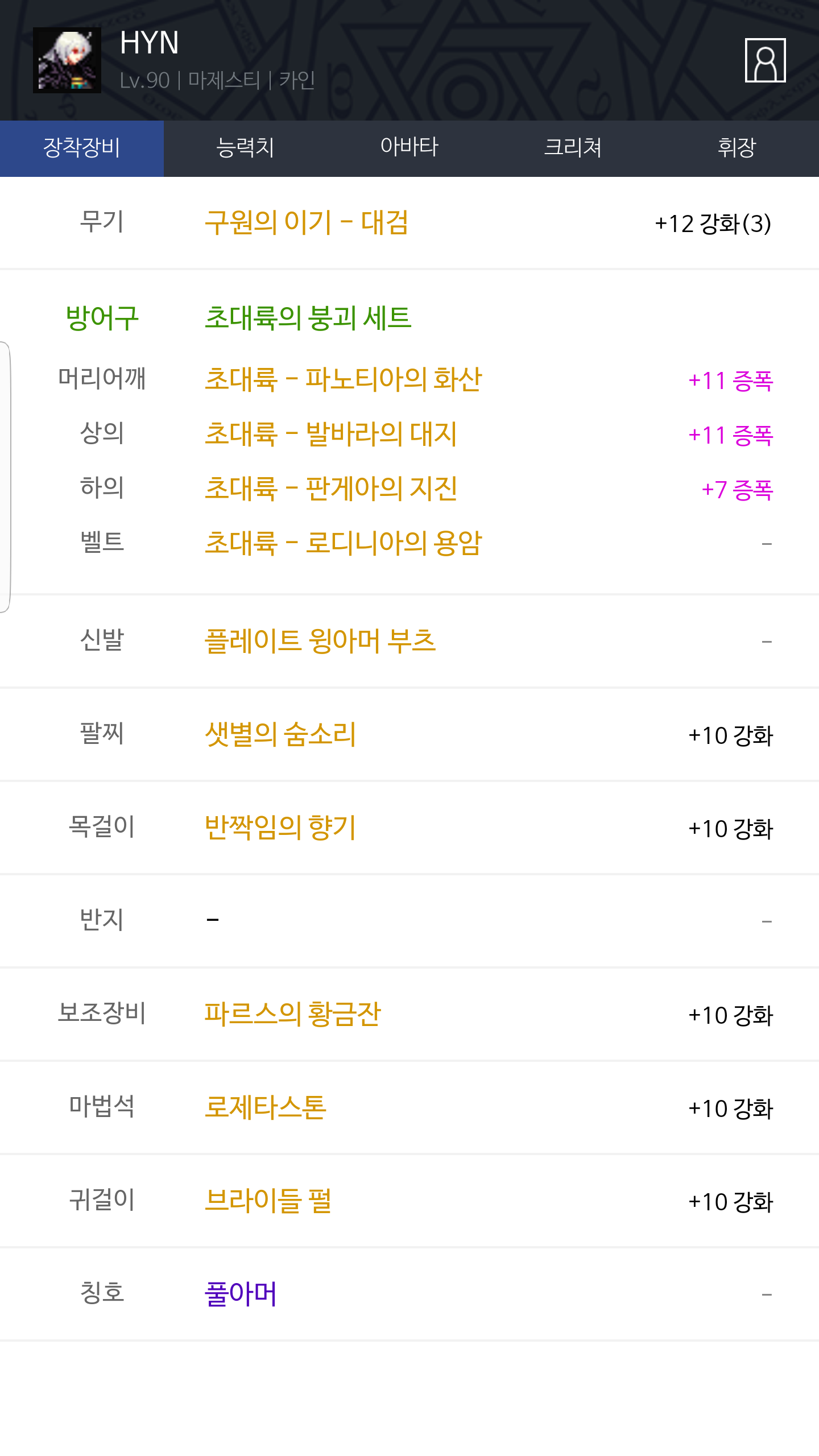Open earring 브라이들 펄
The width and height of the screenshot is (819, 1456).
click(268, 1201)
